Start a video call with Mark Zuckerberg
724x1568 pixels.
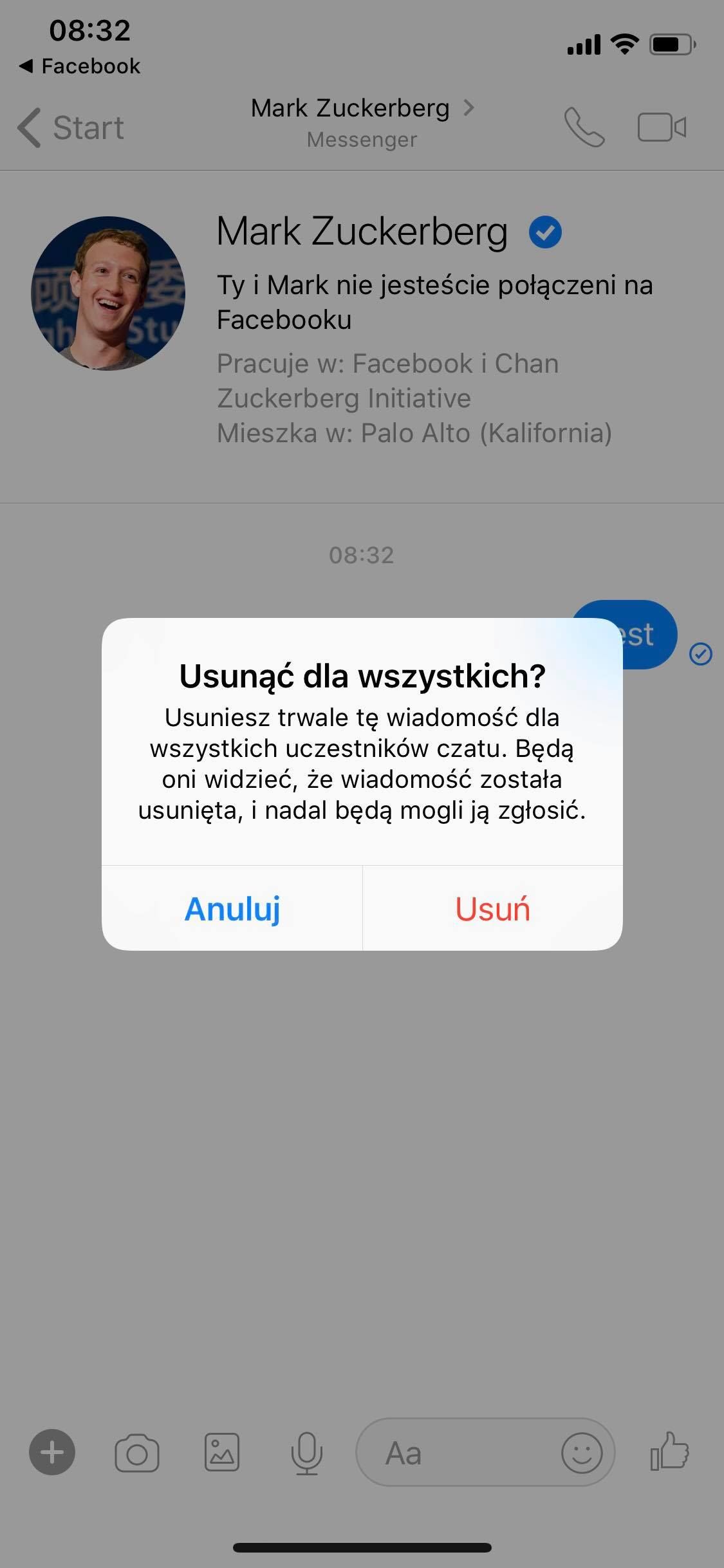[662, 127]
